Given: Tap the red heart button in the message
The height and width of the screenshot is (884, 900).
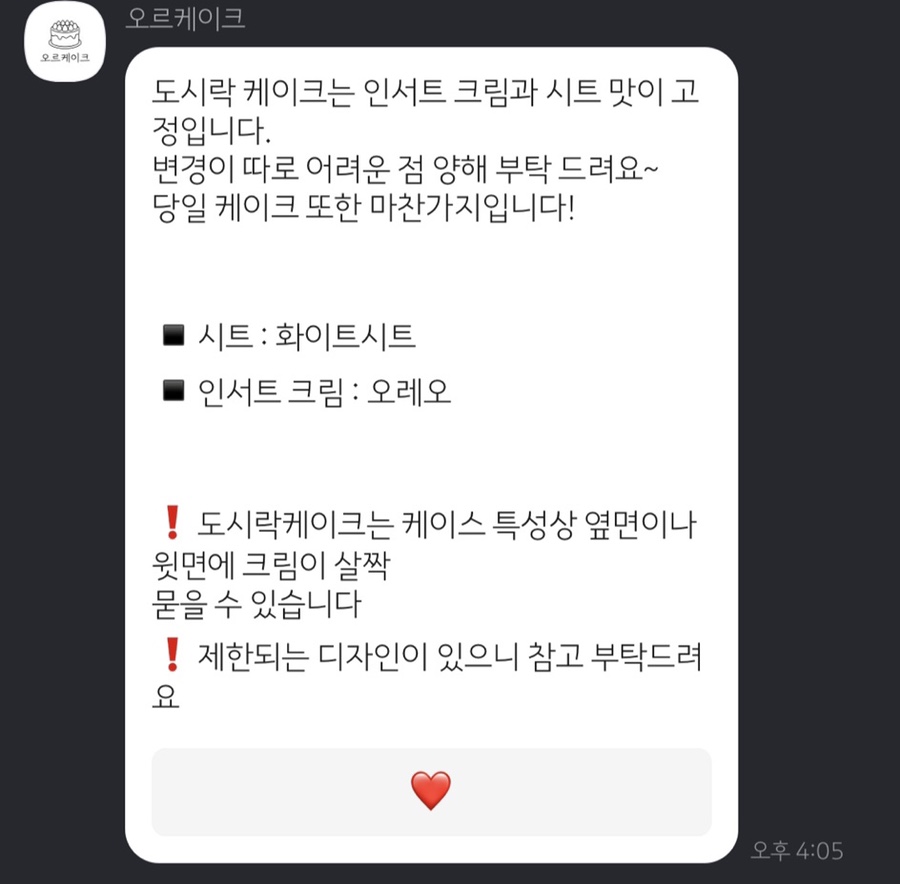Looking at the screenshot, I should [431, 791].
